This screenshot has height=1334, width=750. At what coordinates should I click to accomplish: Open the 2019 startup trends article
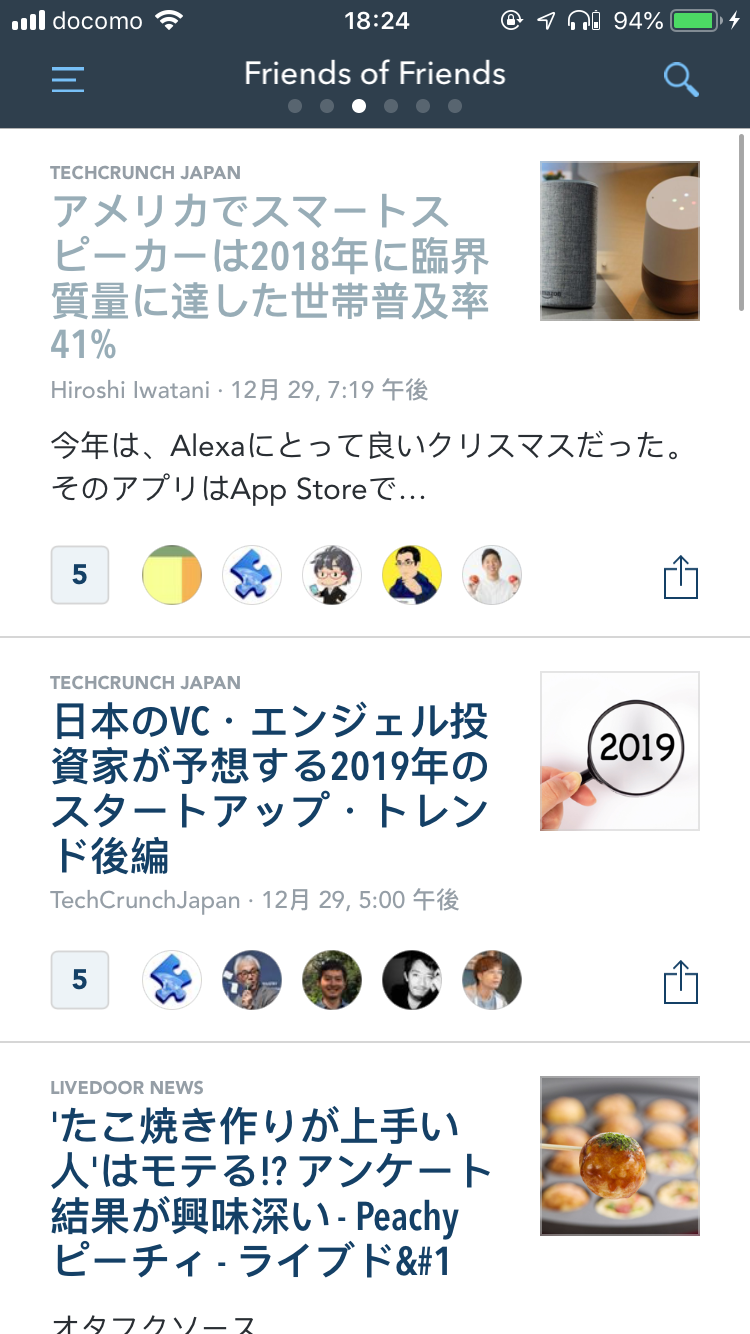point(270,787)
